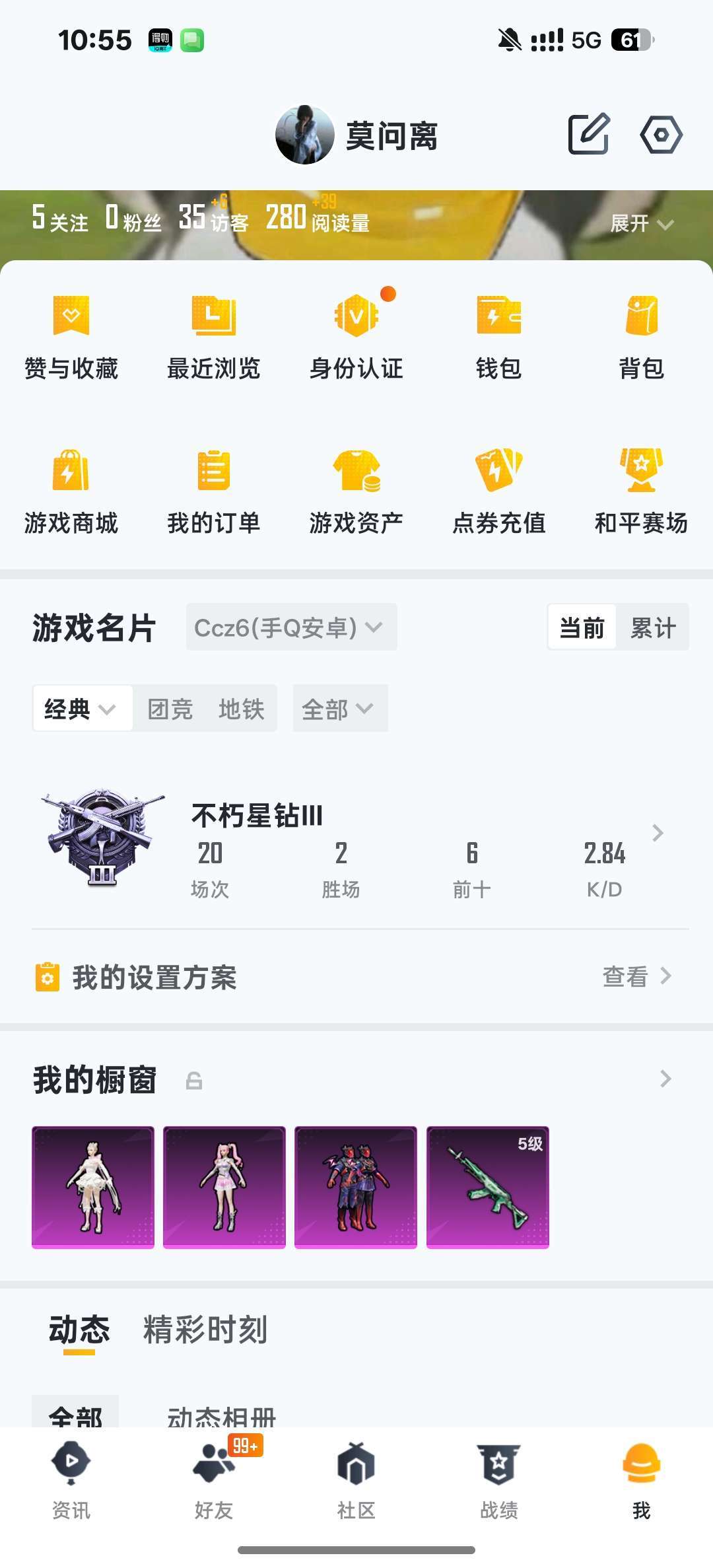The image size is (713, 1568).
Task: Tap 查看 to view settings plan
Action: pos(625,976)
